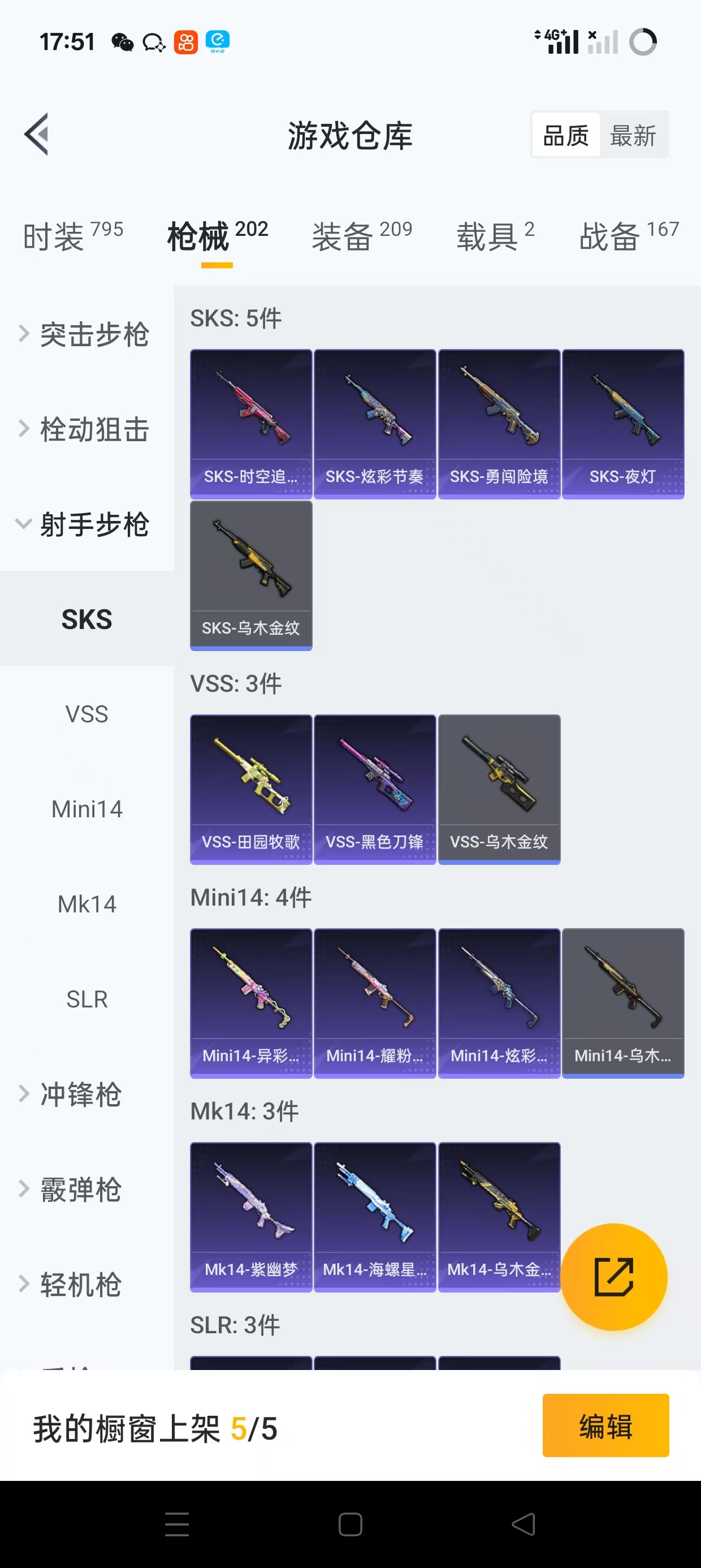Tap the system home button

(x=350, y=1524)
